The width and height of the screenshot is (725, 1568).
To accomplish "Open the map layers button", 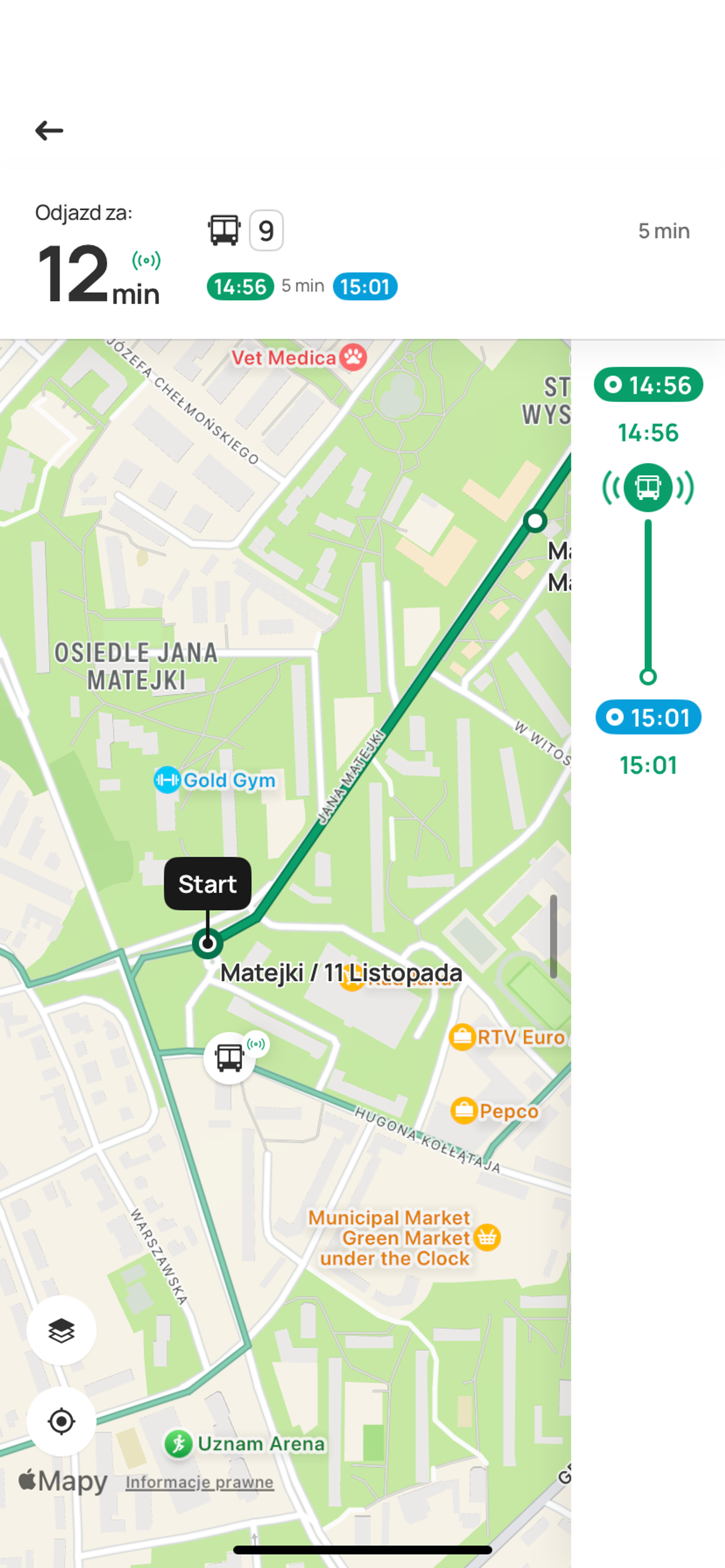I will tap(62, 1331).
